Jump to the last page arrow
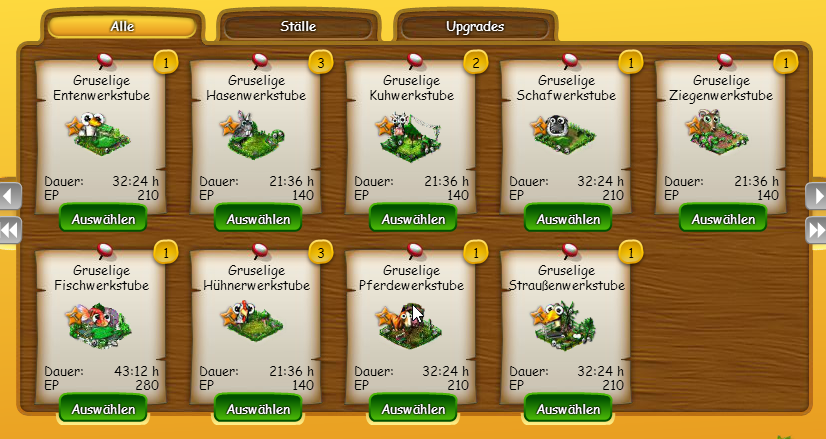This screenshot has width=826, height=439. tap(816, 230)
